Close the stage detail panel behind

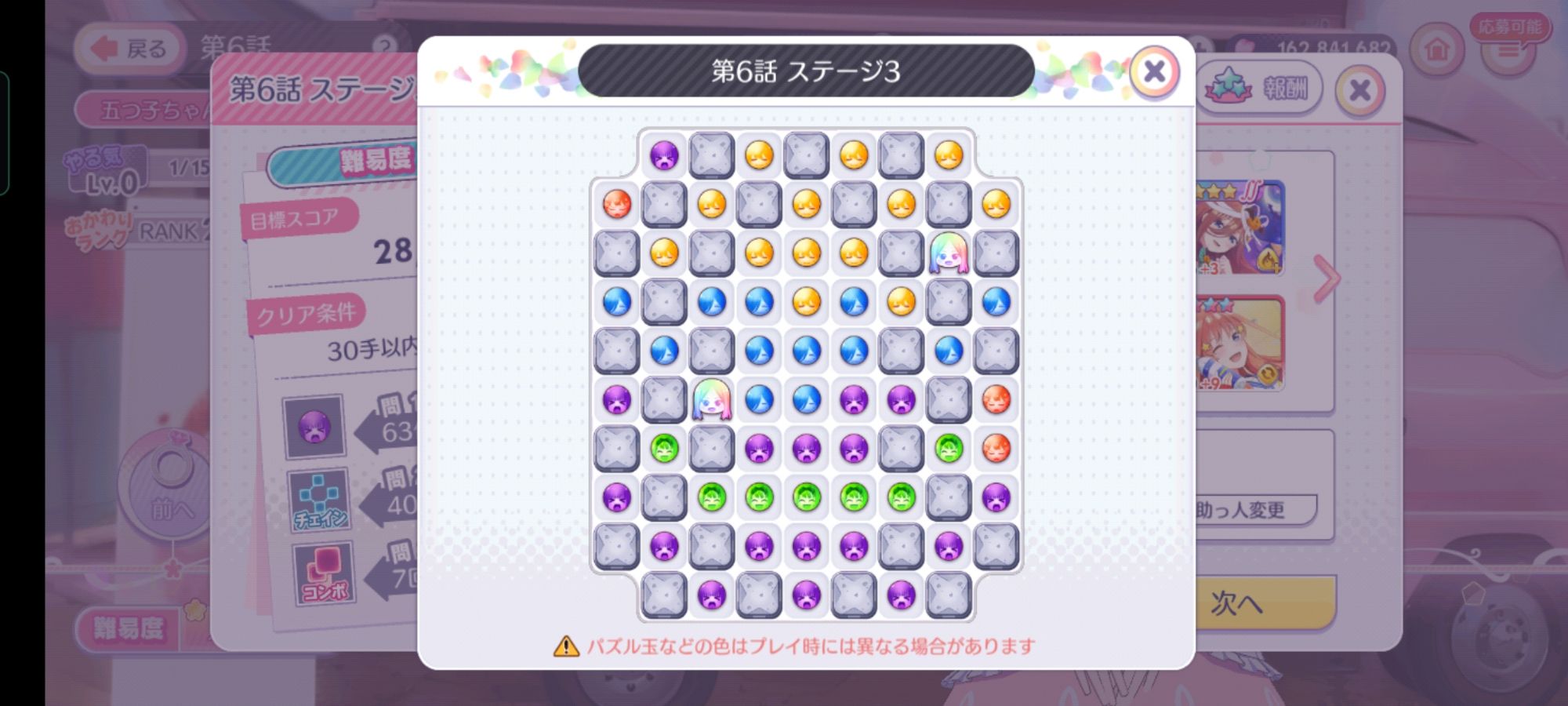coord(1360,90)
